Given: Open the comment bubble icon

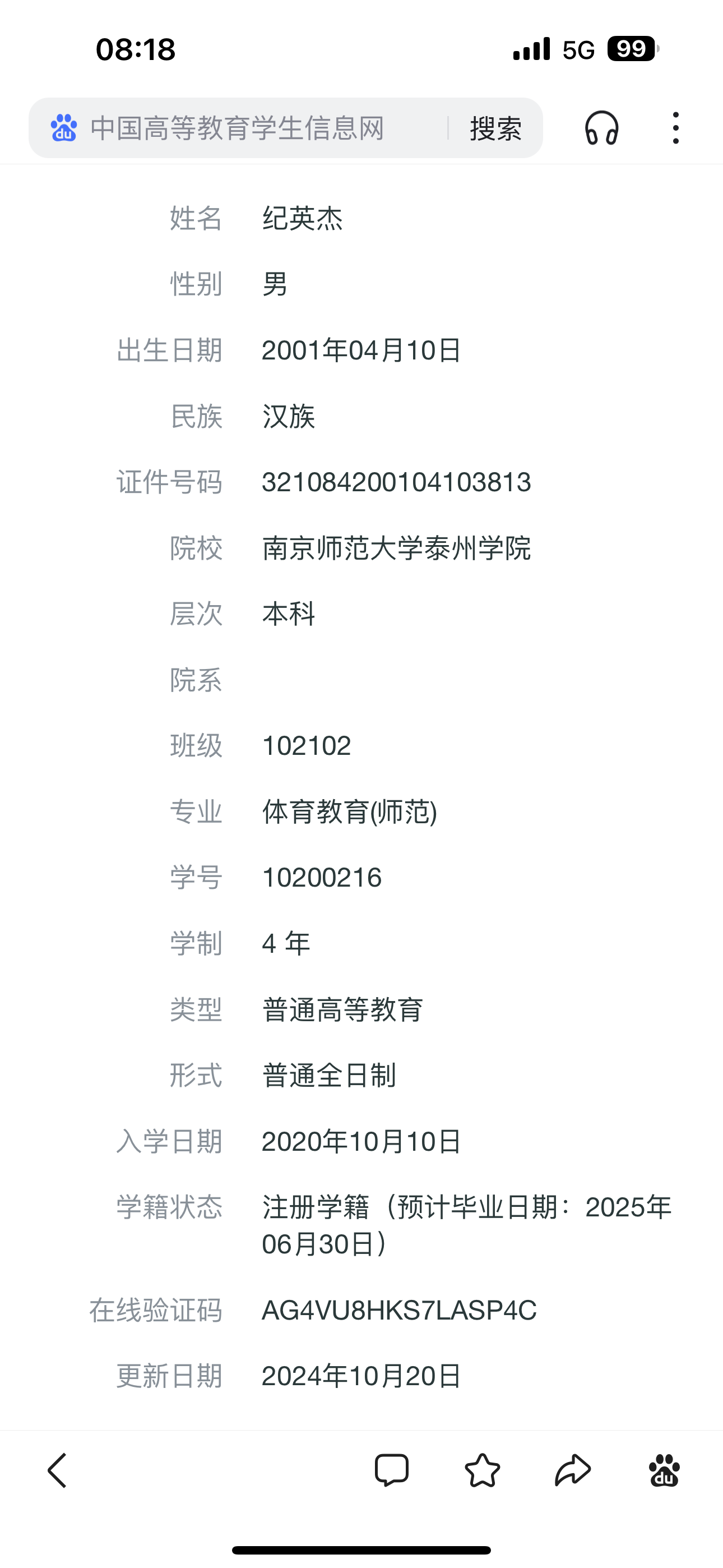Looking at the screenshot, I should [391, 1470].
